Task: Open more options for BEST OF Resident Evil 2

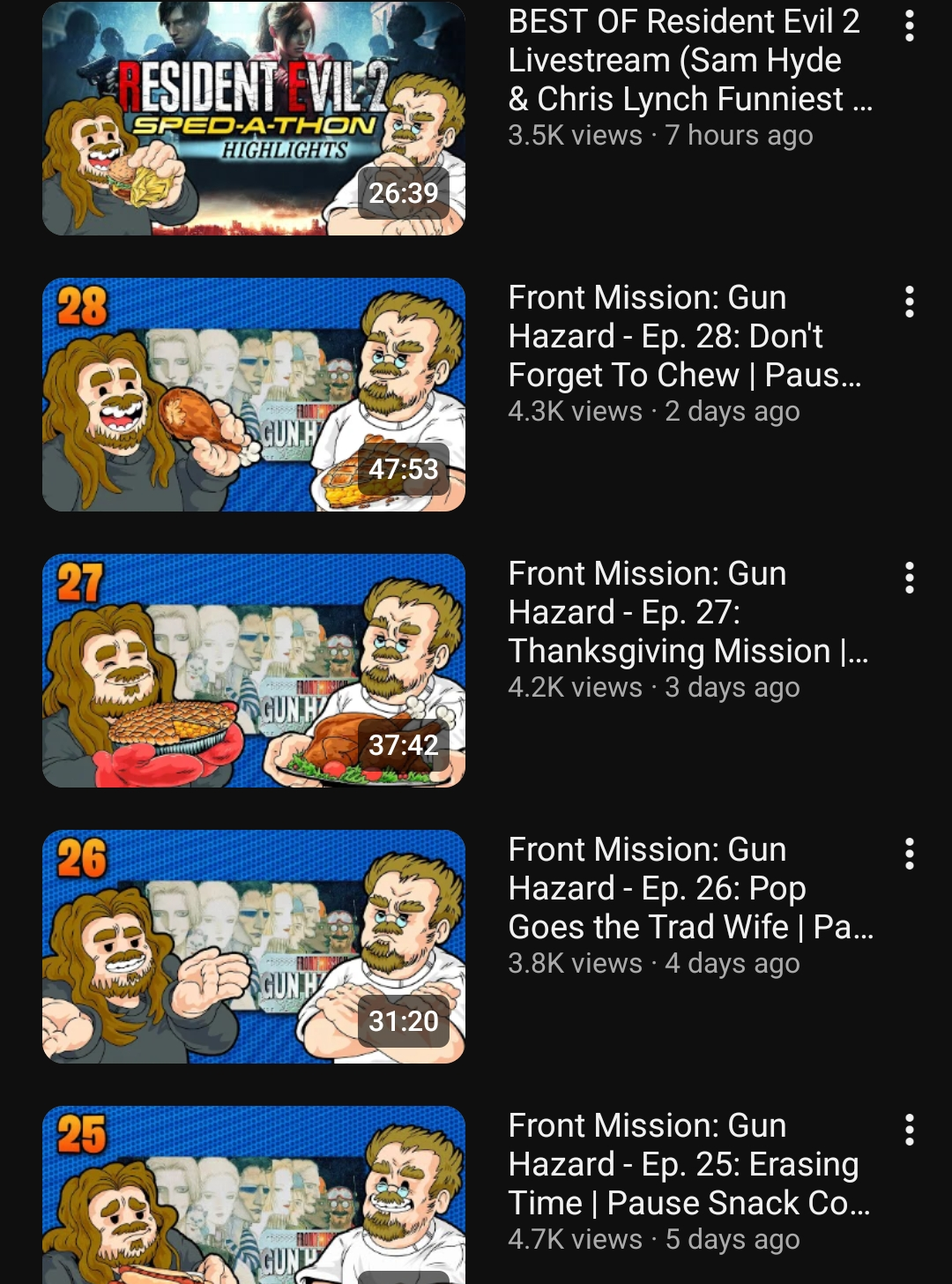Action: (909, 26)
